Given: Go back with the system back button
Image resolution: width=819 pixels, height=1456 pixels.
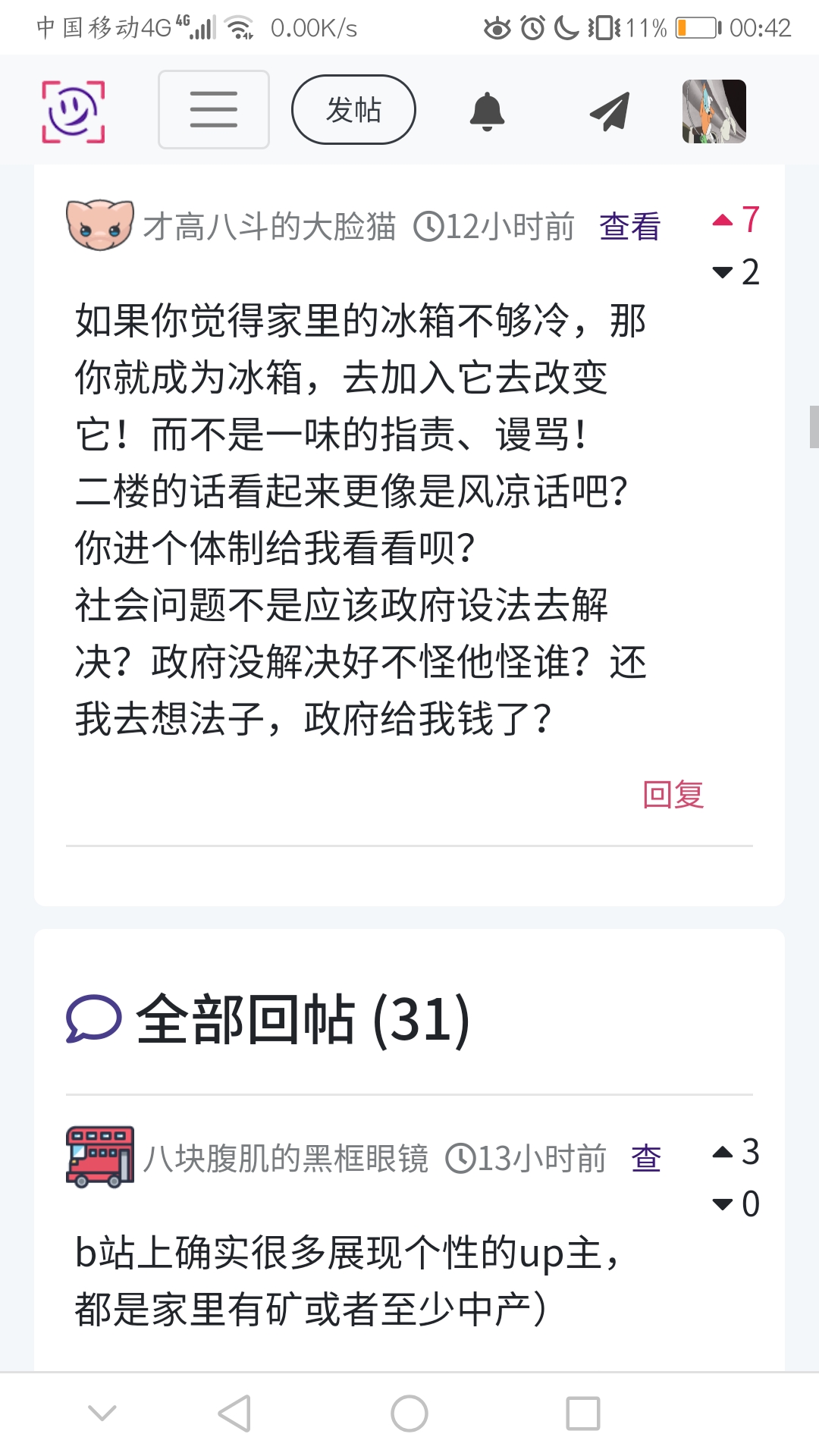Looking at the screenshot, I should [234, 1414].
